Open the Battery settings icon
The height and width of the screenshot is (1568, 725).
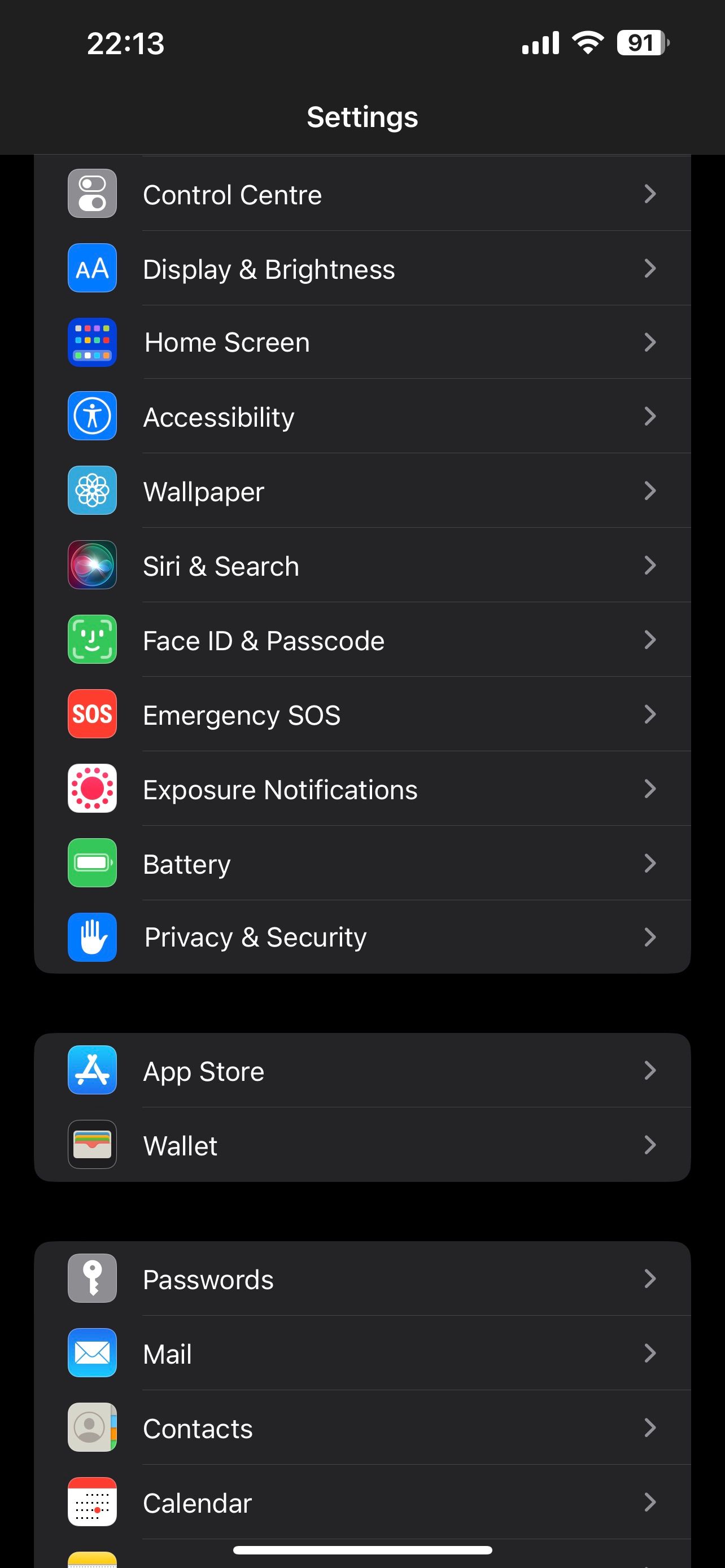(92, 863)
